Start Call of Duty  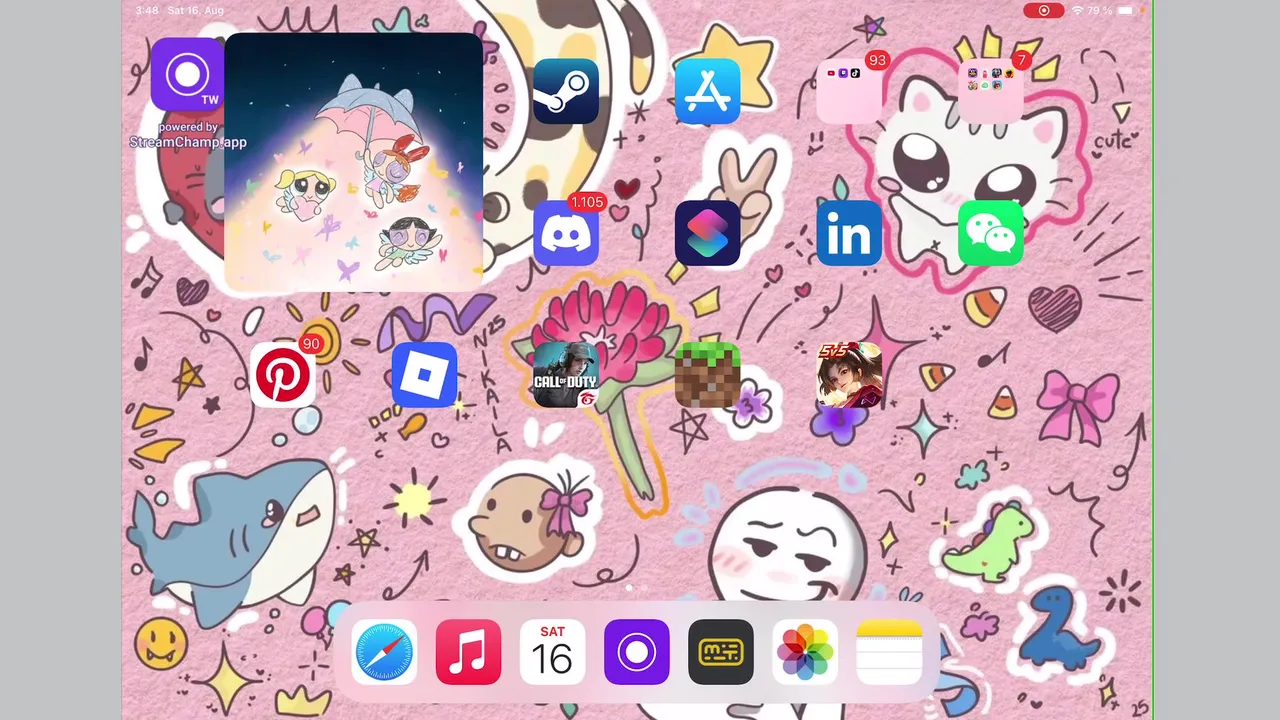pos(566,375)
